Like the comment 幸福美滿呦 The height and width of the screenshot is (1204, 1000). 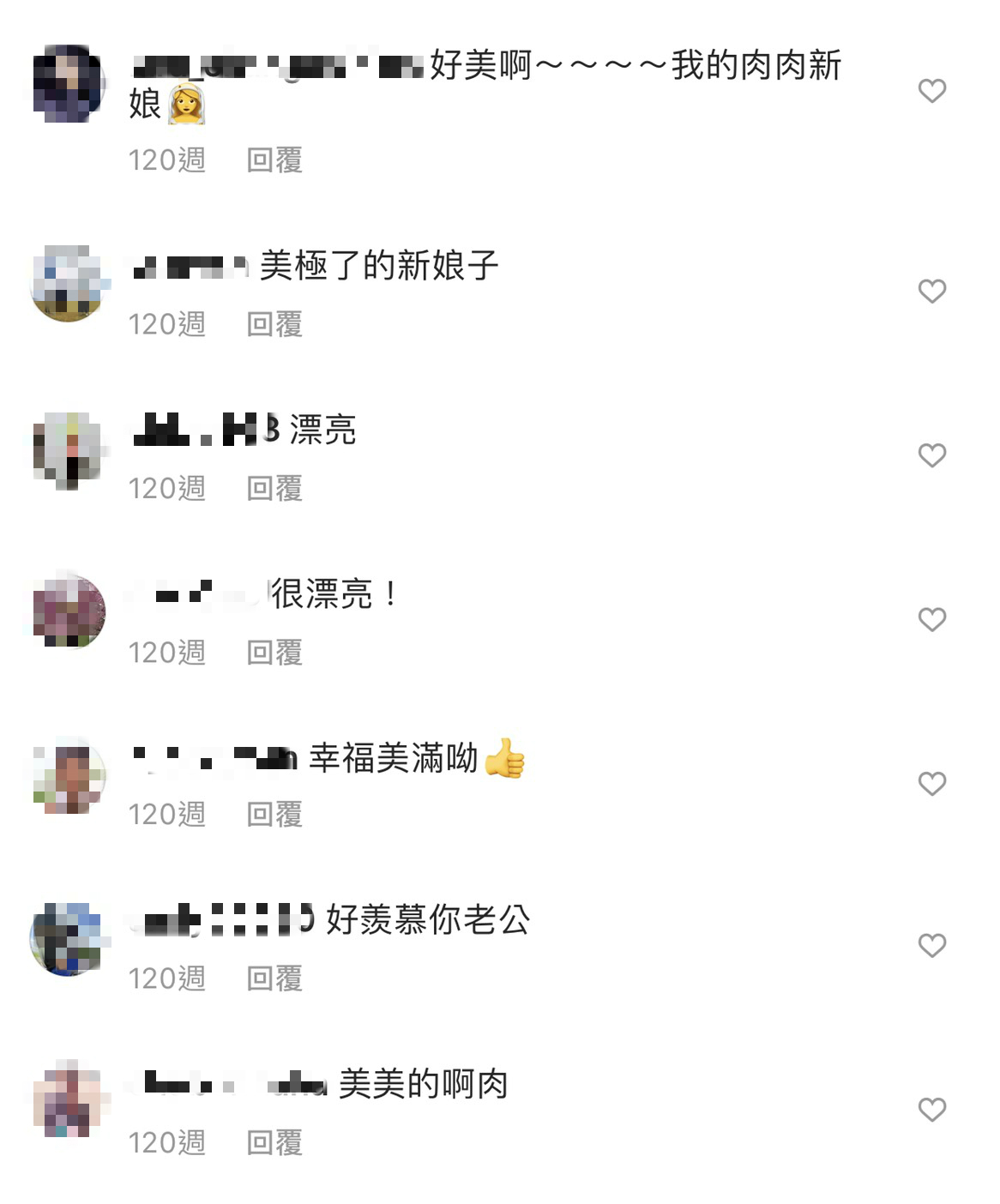tap(931, 784)
